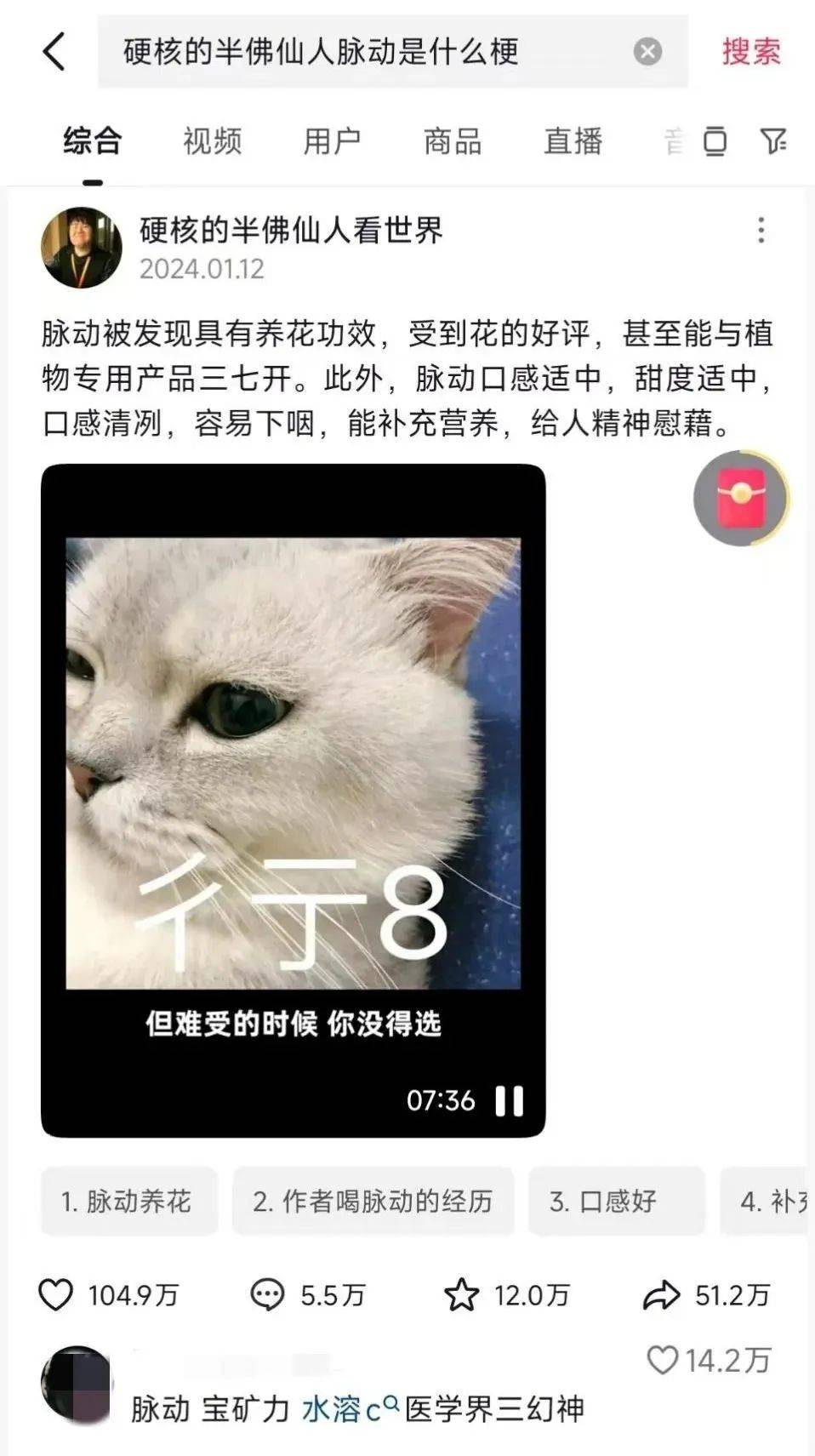The image size is (815, 1456).
Task: Clear the search box text
Action: [647, 52]
